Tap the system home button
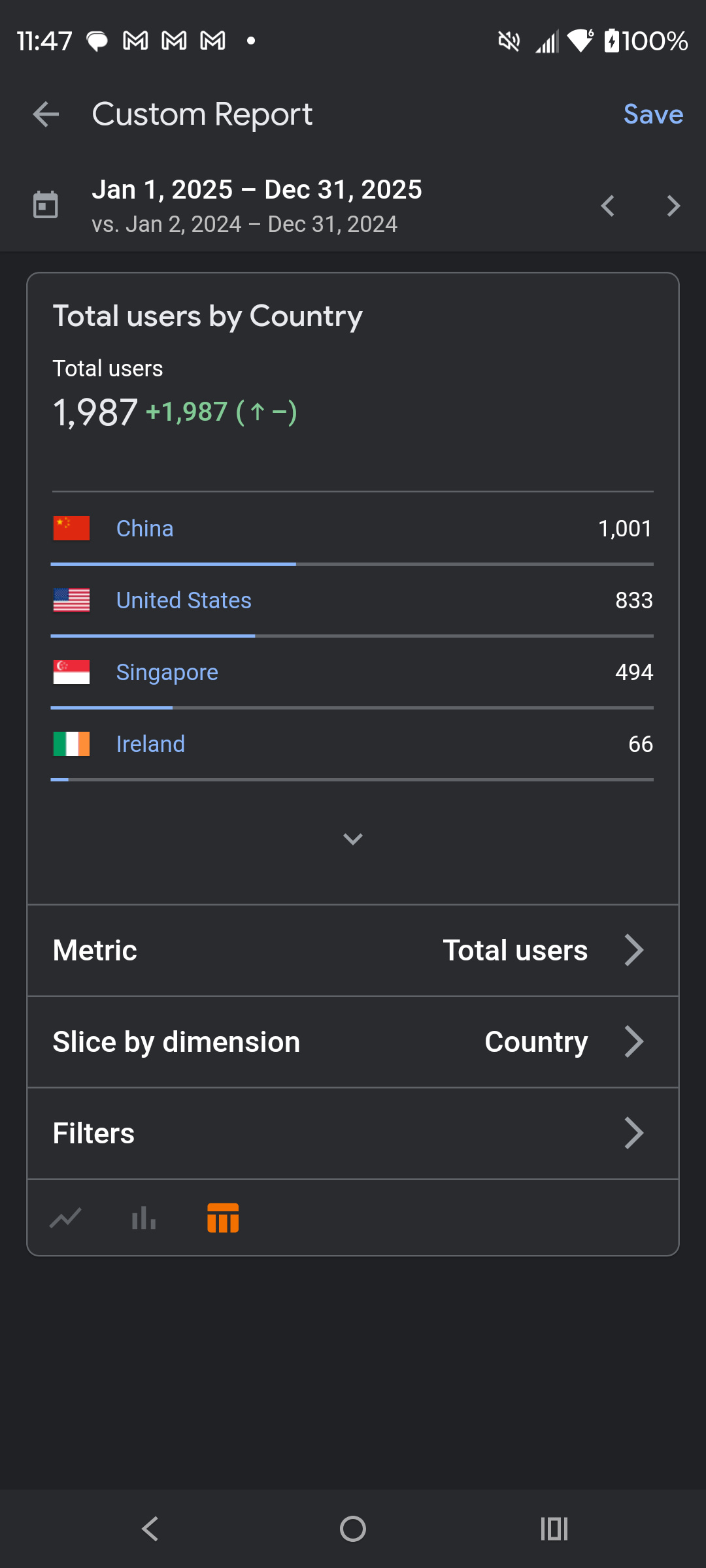The width and height of the screenshot is (706, 1568). (353, 1529)
